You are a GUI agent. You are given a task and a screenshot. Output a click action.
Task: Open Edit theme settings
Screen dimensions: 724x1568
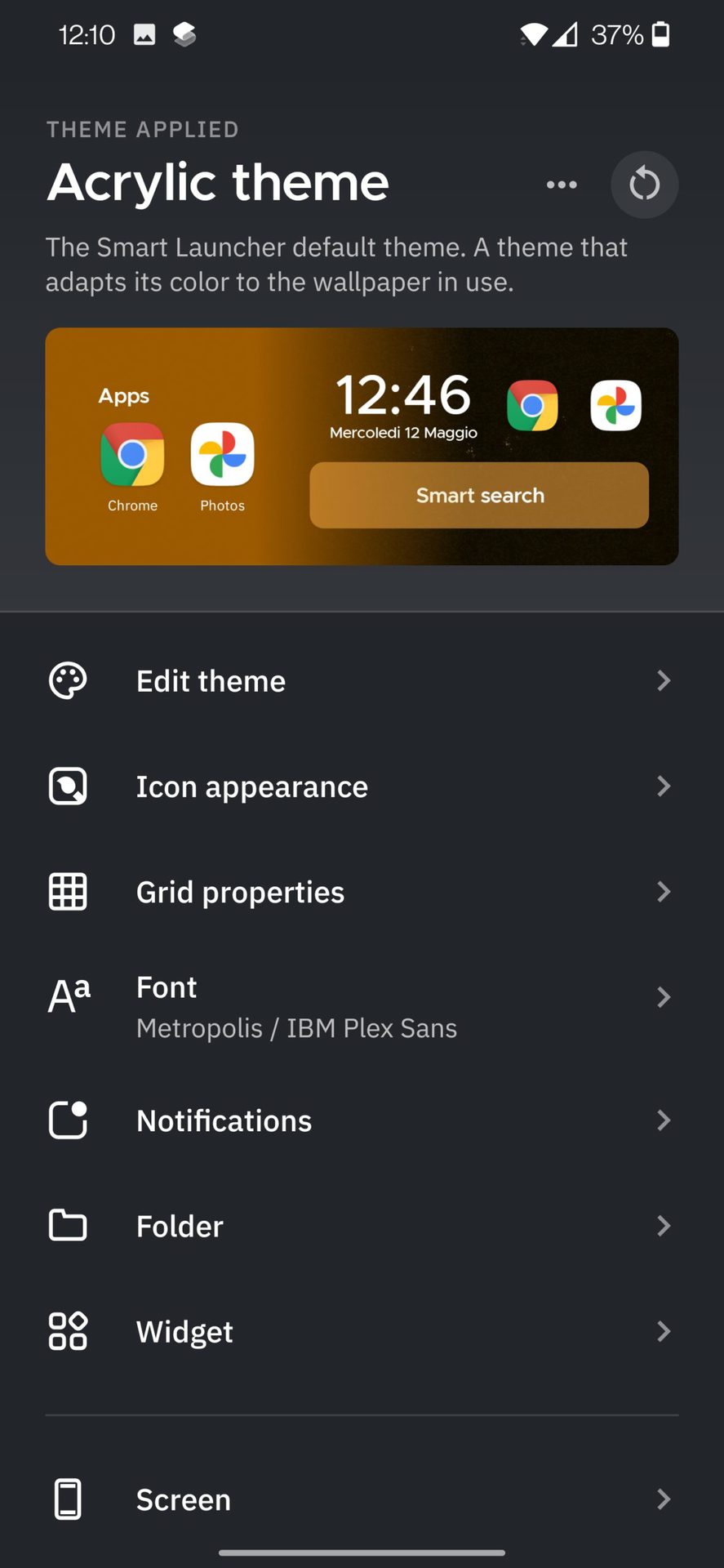click(x=362, y=681)
